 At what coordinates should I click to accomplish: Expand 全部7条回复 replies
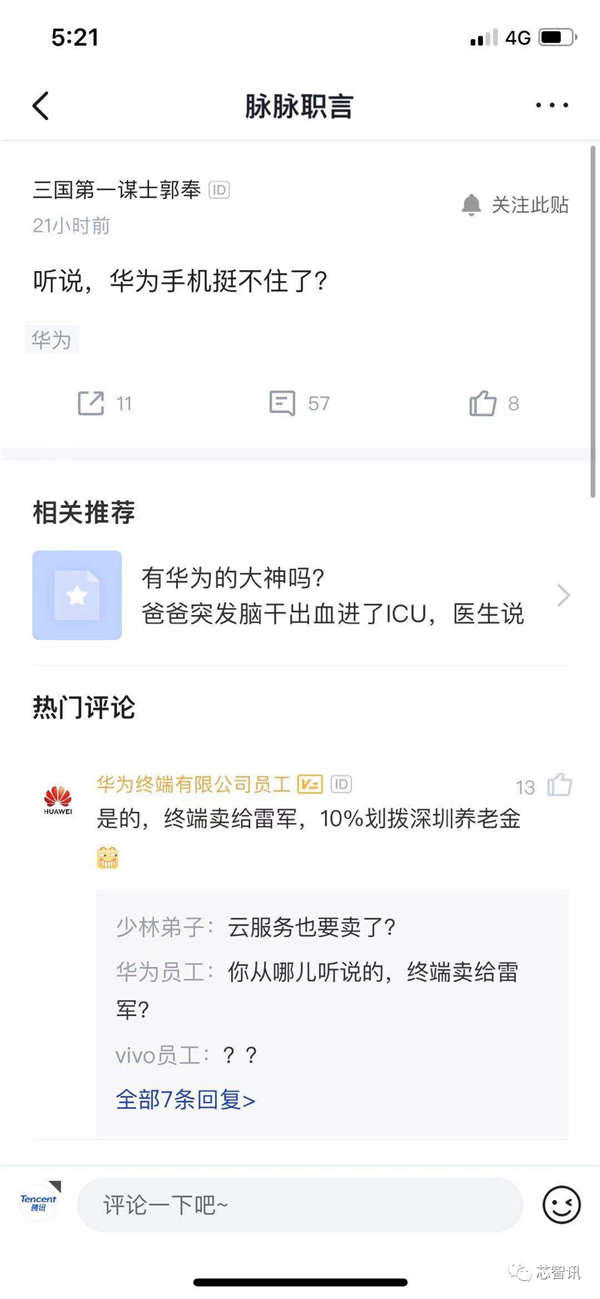(x=186, y=1100)
